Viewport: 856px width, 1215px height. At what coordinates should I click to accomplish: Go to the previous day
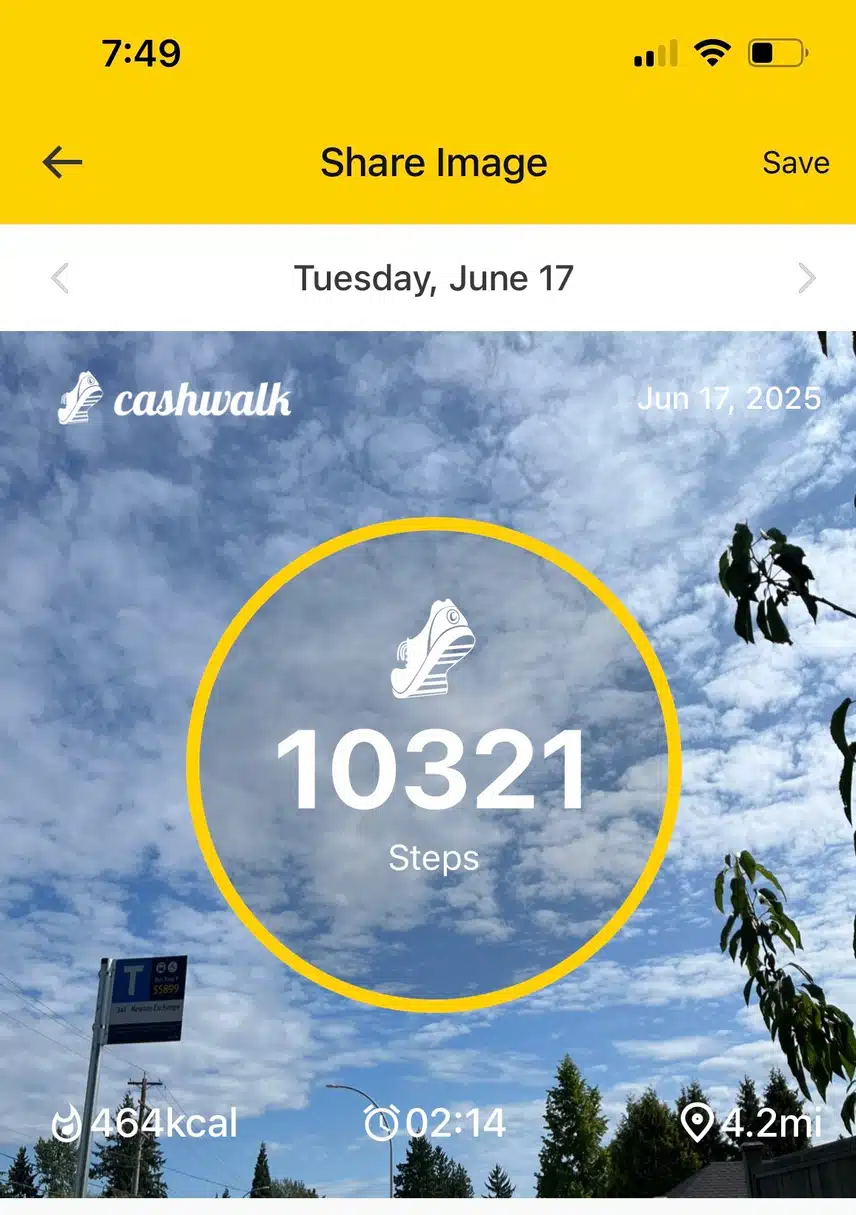(x=60, y=278)
